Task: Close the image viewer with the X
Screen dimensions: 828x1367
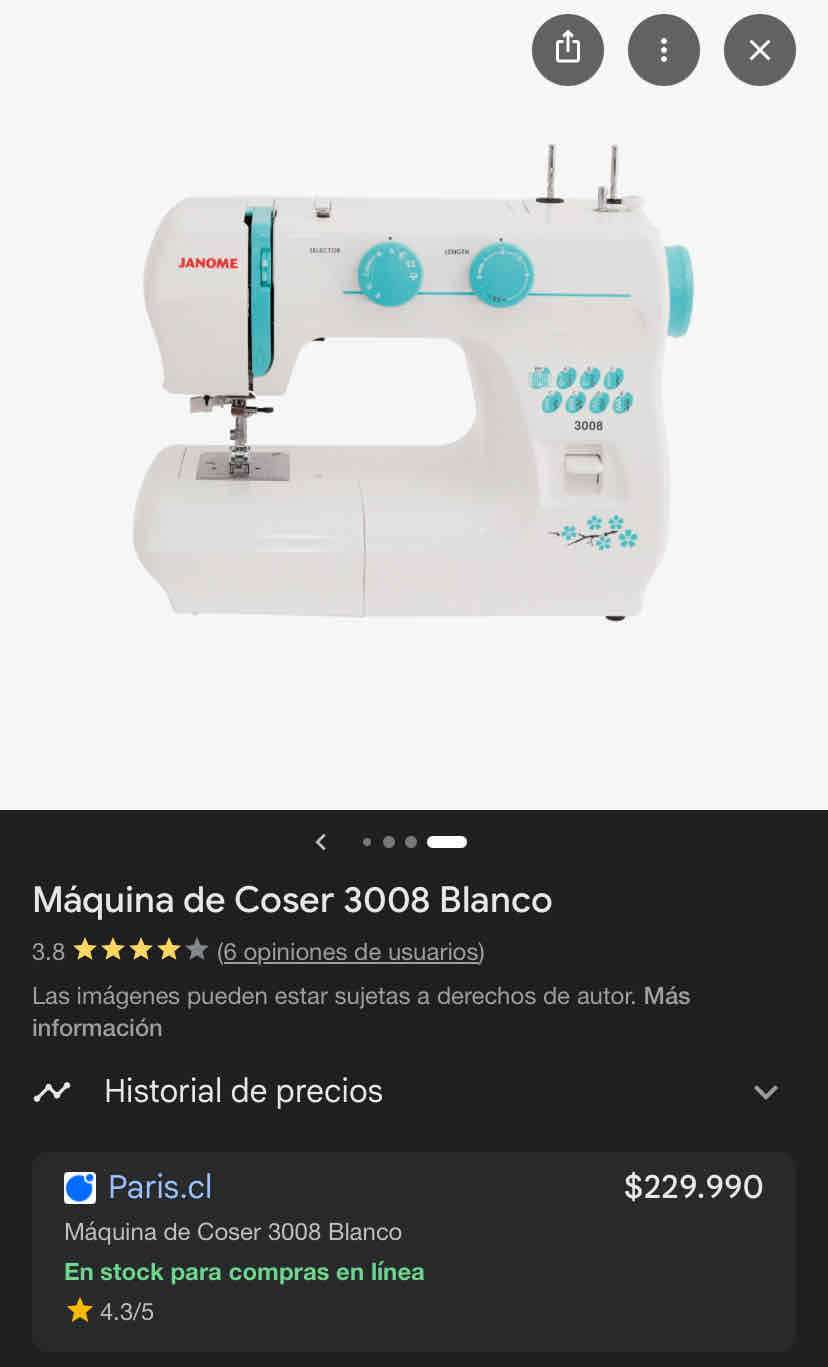Action: (759, 49)
